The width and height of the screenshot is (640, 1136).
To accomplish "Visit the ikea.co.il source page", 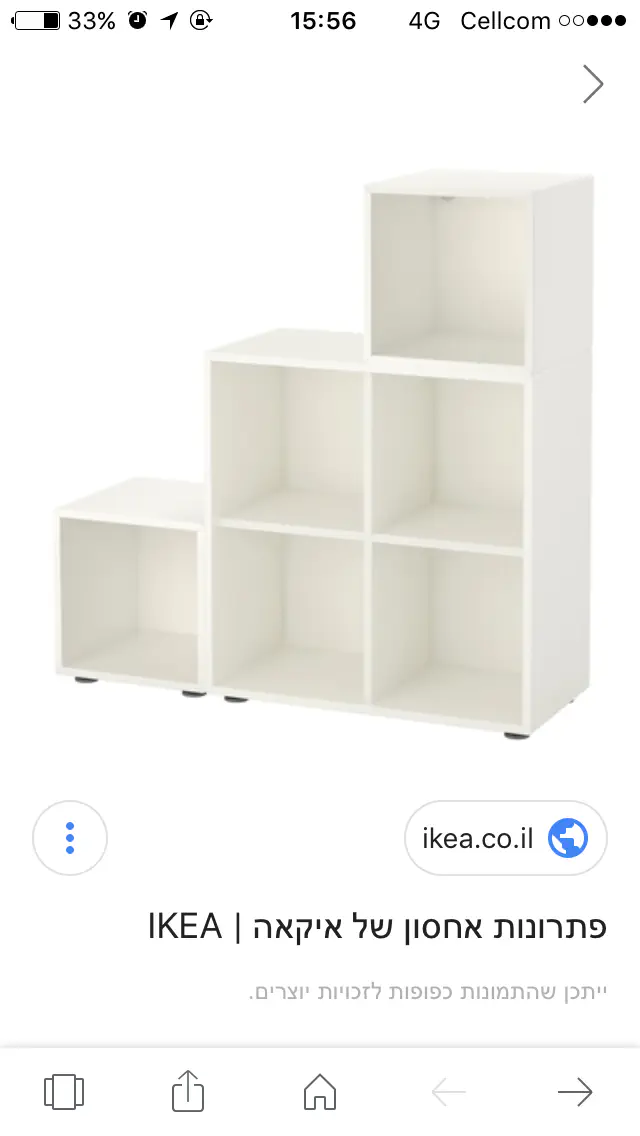I will 506,838.
